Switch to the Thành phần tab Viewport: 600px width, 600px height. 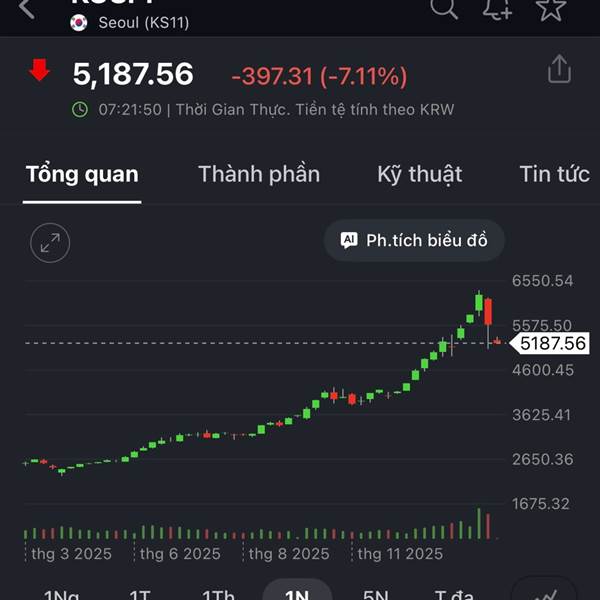click(259, 174)
